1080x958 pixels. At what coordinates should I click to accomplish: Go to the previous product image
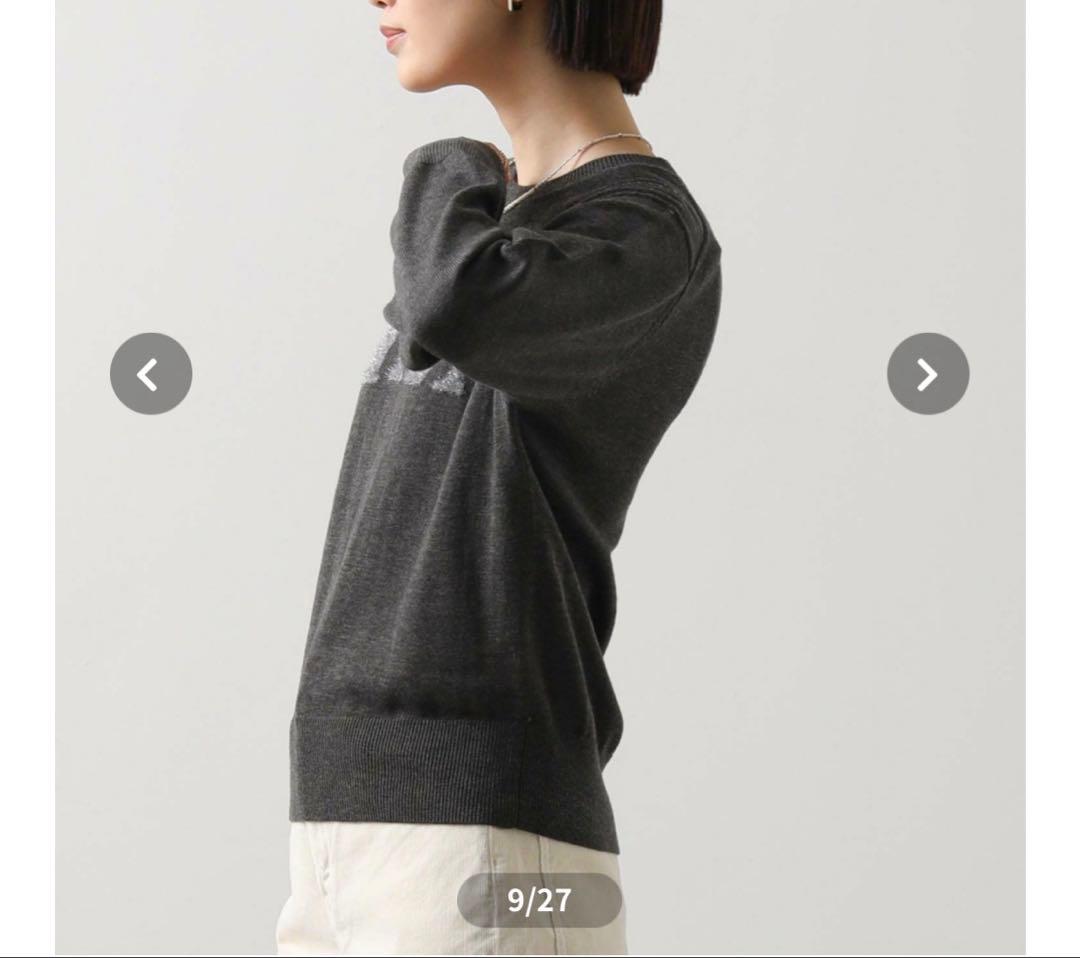tap(151, 374)
